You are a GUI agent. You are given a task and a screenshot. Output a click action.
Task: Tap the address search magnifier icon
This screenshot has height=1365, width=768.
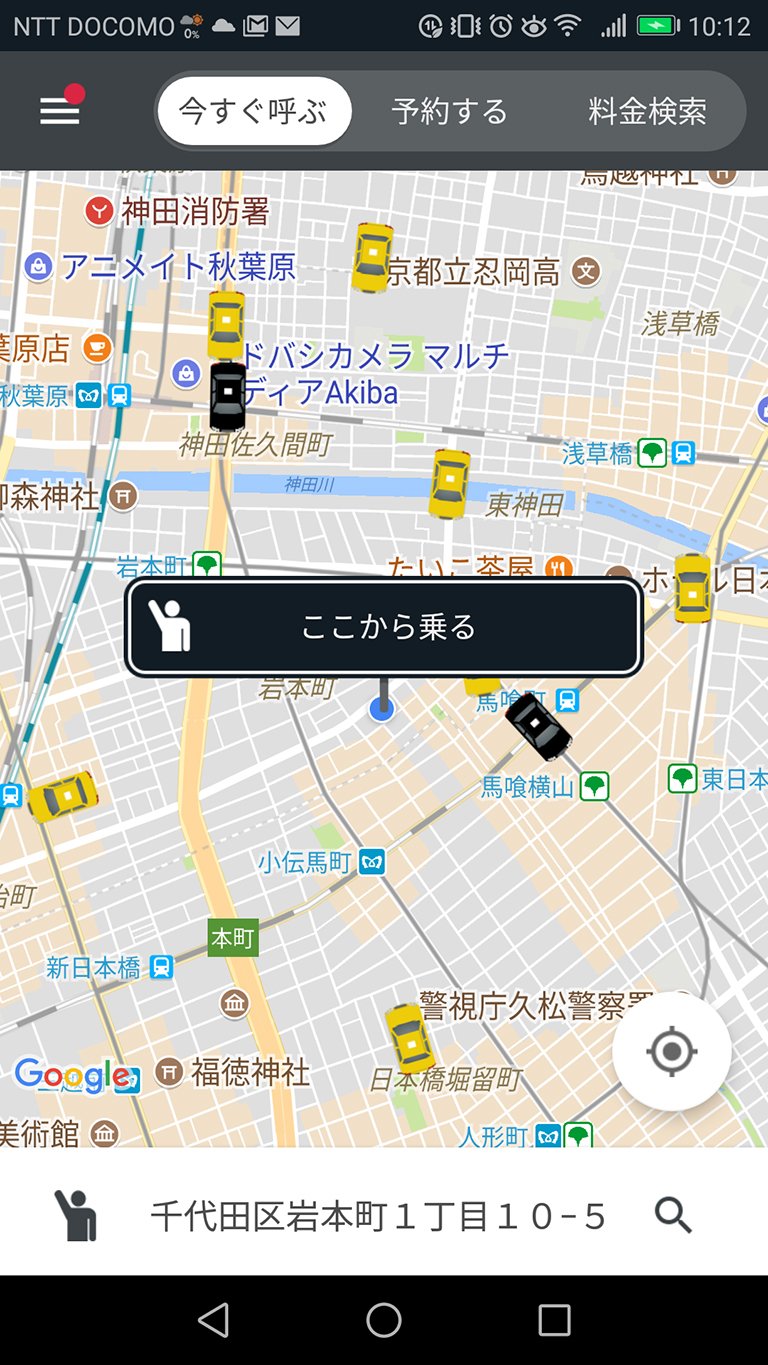(x=673, y=1216)
